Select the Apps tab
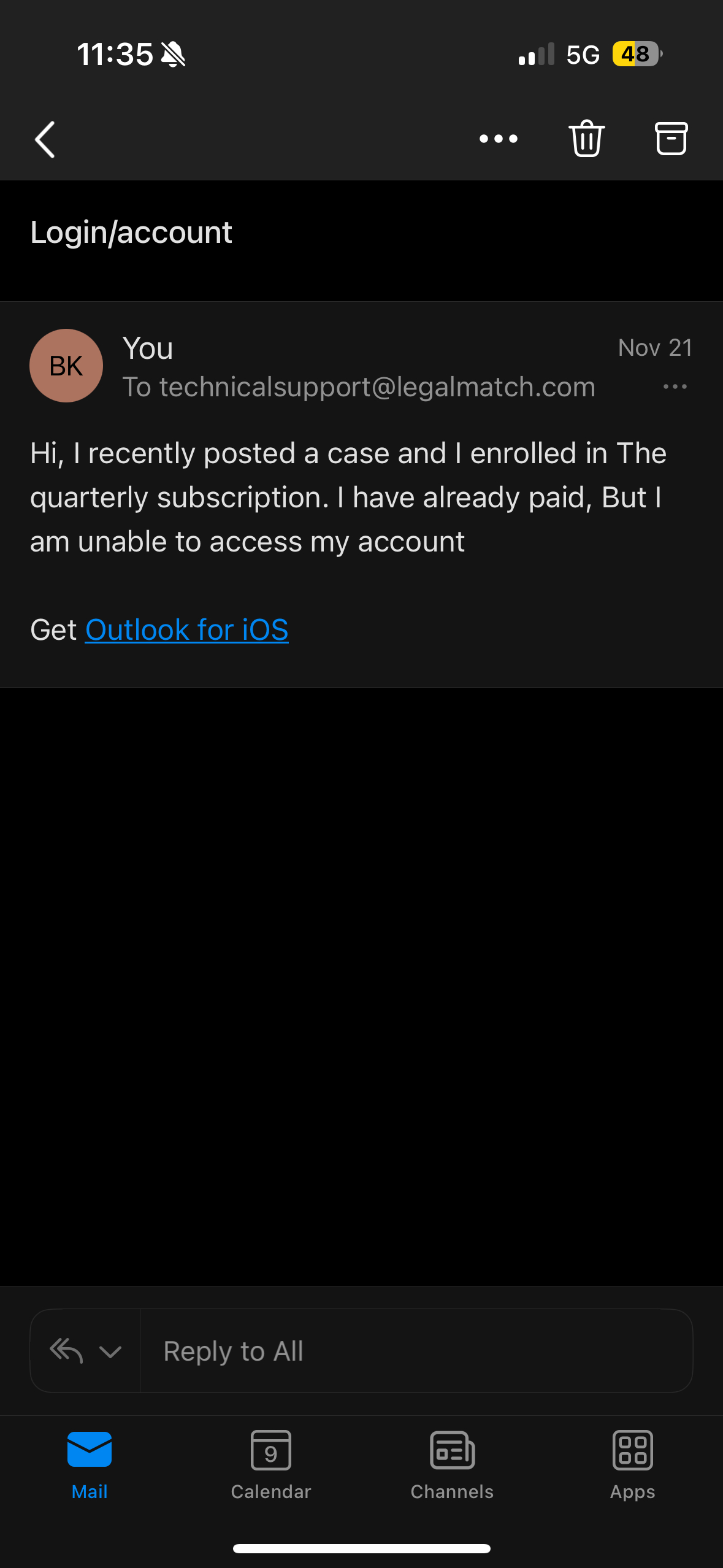This screenshot has height=1568, width=723. tap(632, 1464)
